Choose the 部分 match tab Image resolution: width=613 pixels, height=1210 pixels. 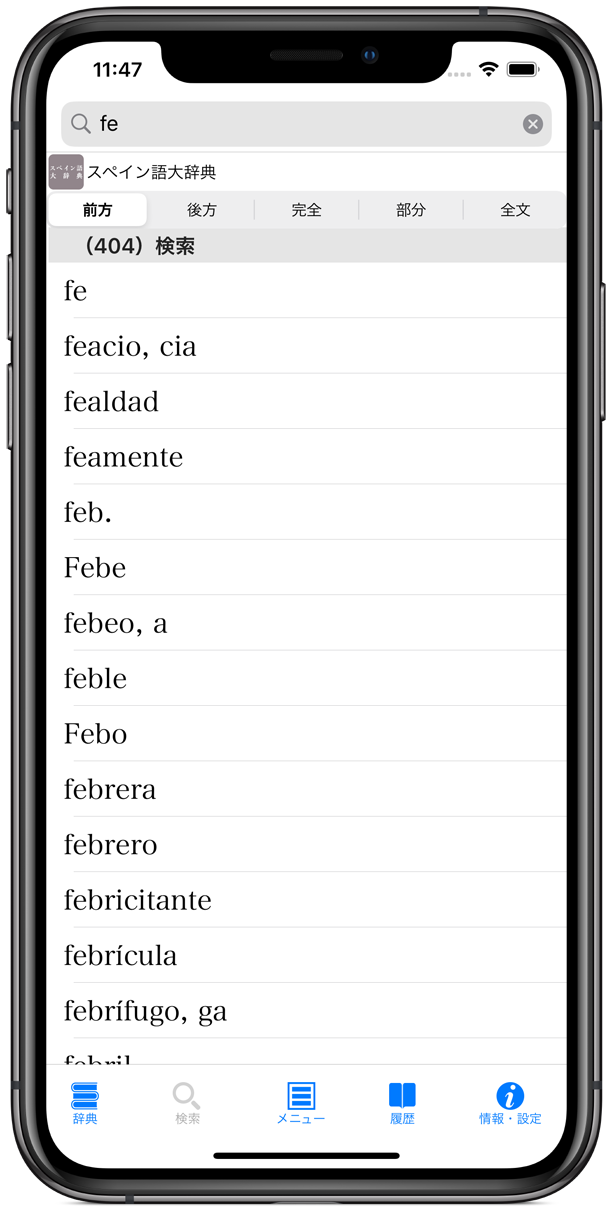coord(410,210)
